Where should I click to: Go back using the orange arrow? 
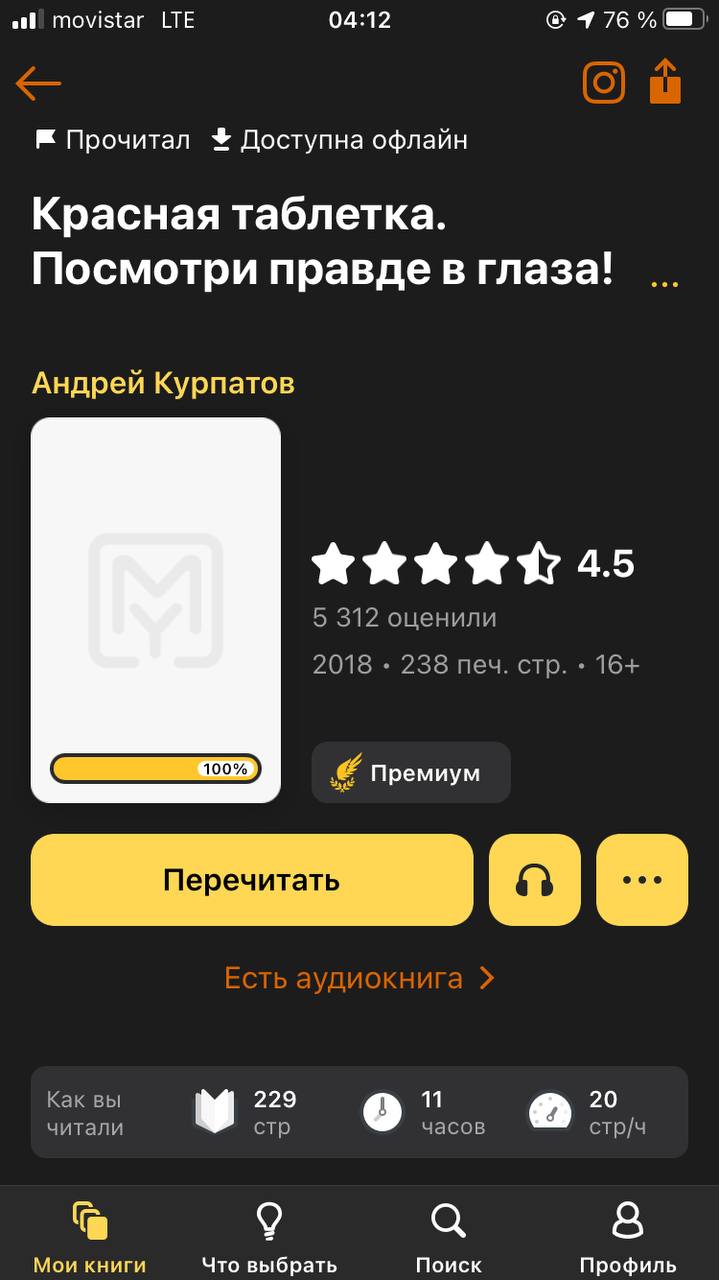click(39, 83)
